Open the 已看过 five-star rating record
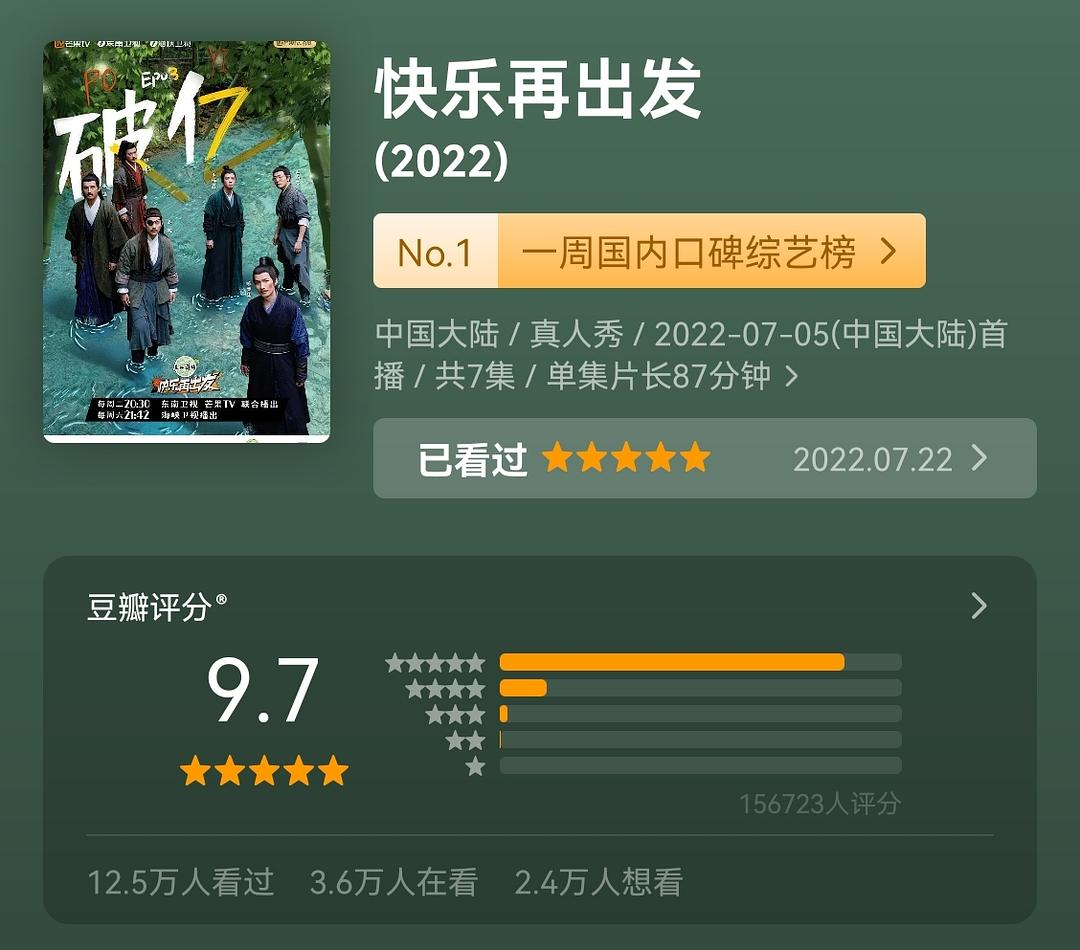This screenshot has width=1080, height=950. (704, 458)
